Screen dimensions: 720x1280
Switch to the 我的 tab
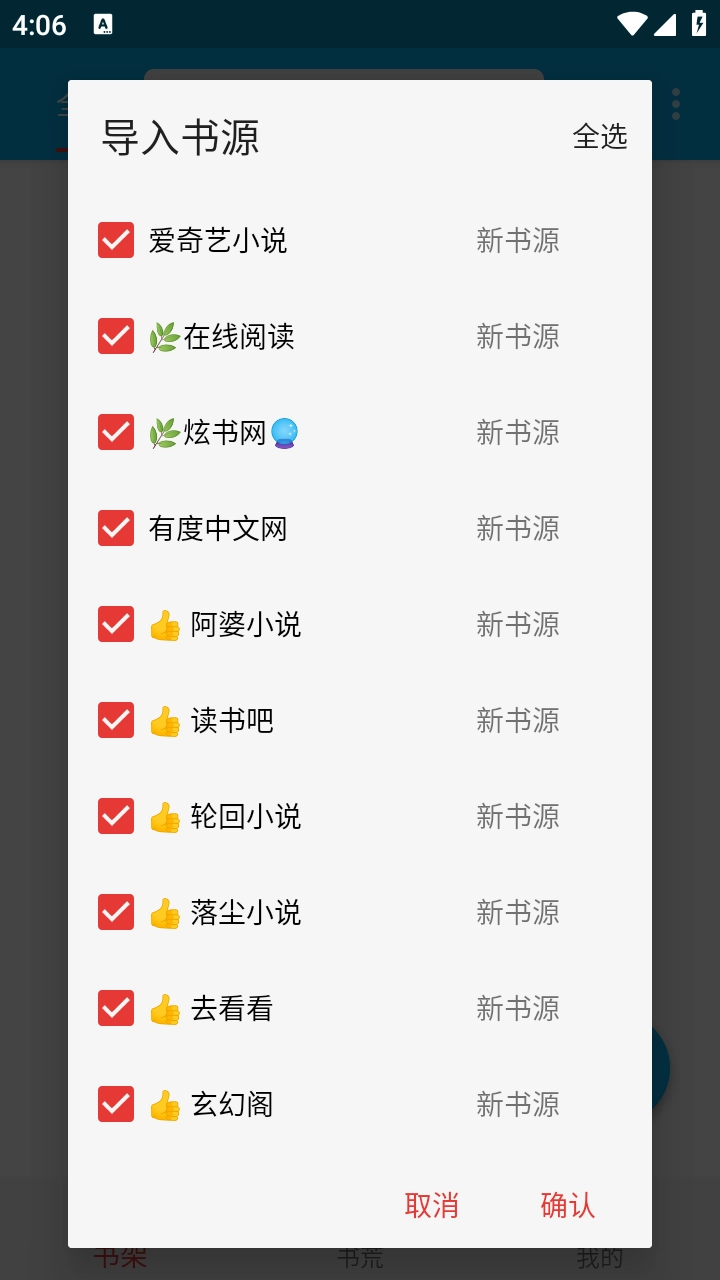pos(601,1258)
